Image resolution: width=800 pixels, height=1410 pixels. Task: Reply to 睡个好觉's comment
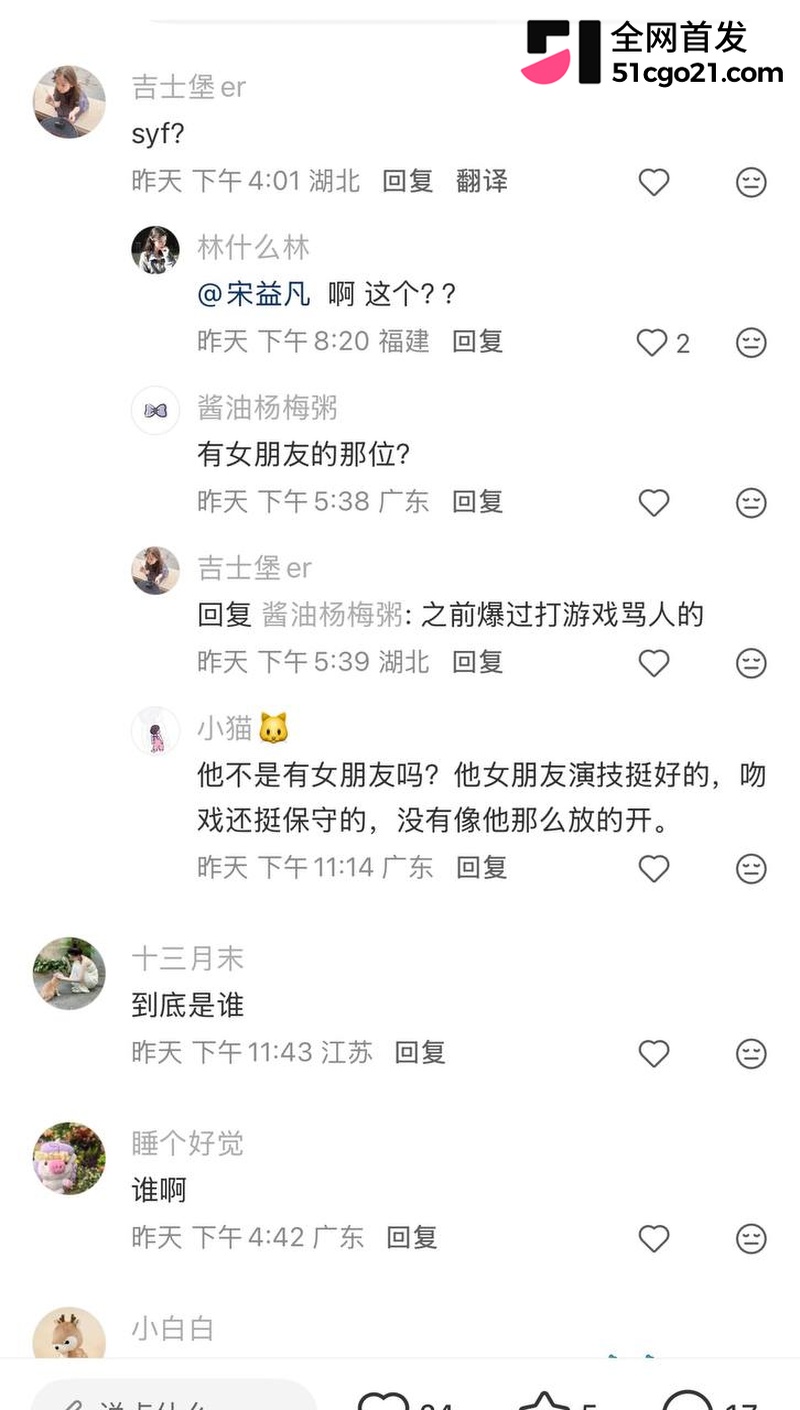(412, 1237)
